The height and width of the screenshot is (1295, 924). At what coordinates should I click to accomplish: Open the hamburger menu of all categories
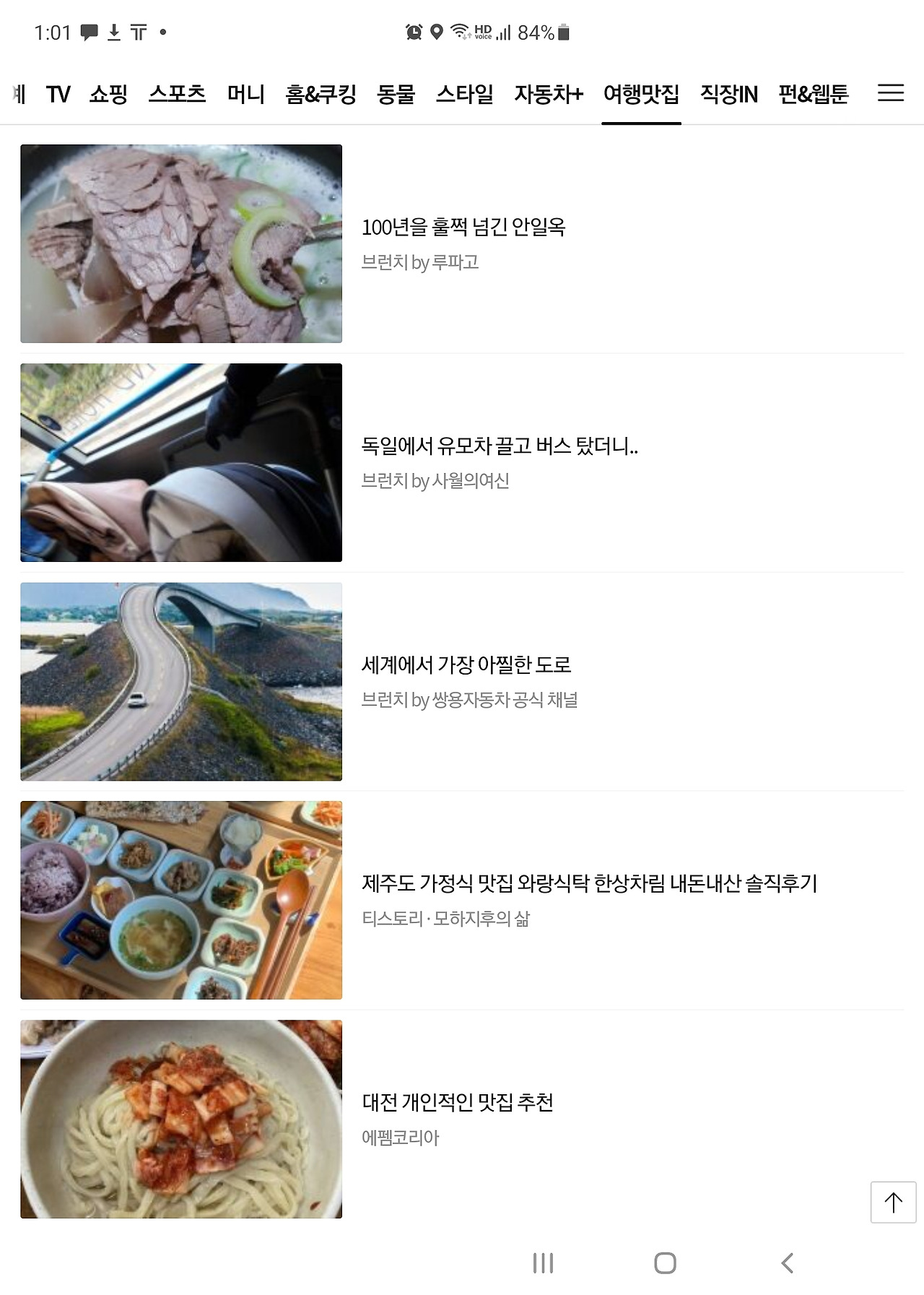pos(890,93)
